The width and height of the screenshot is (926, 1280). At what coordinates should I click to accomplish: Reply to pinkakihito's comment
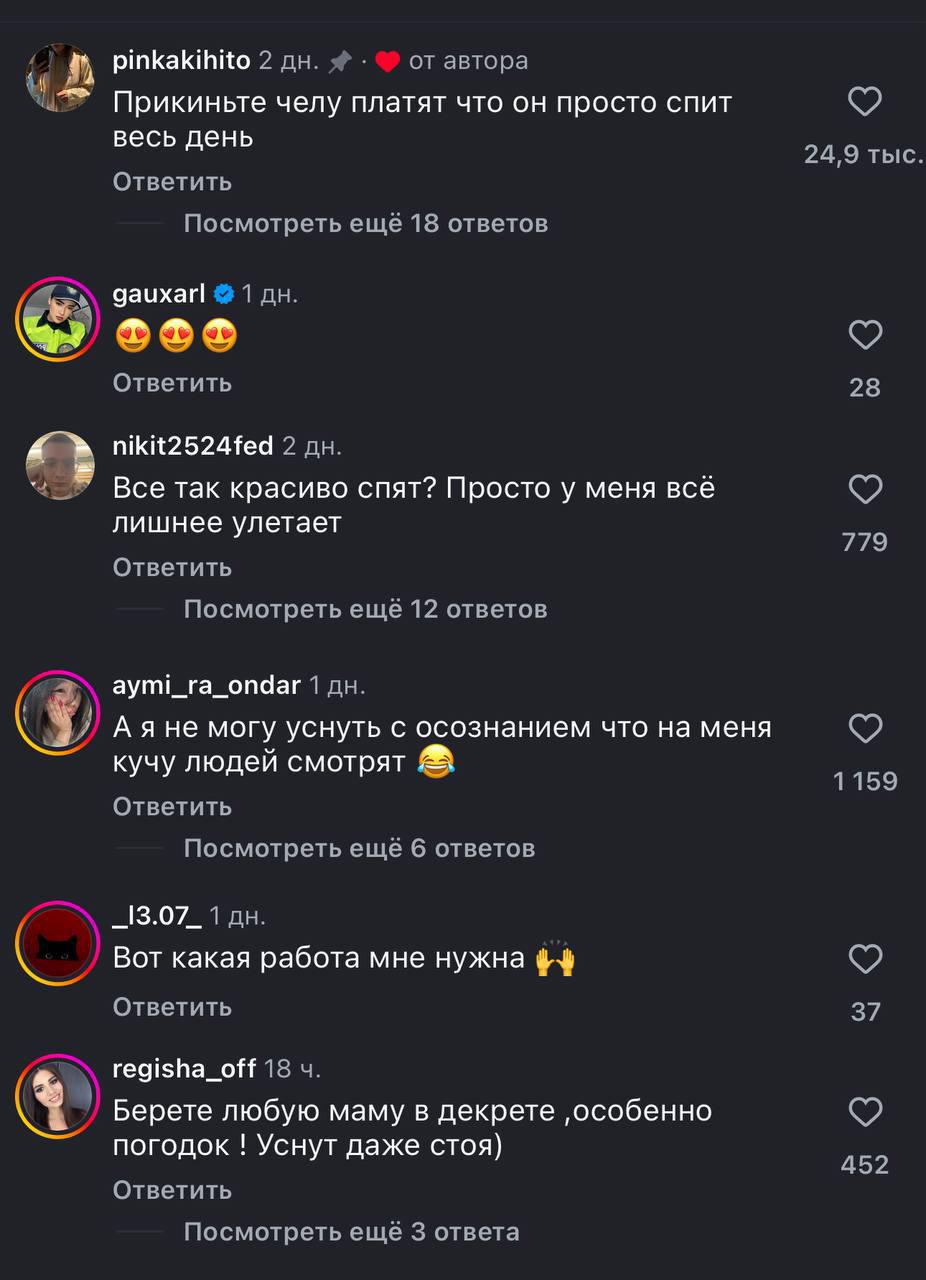pyautogui.click(x=172, y=182)
